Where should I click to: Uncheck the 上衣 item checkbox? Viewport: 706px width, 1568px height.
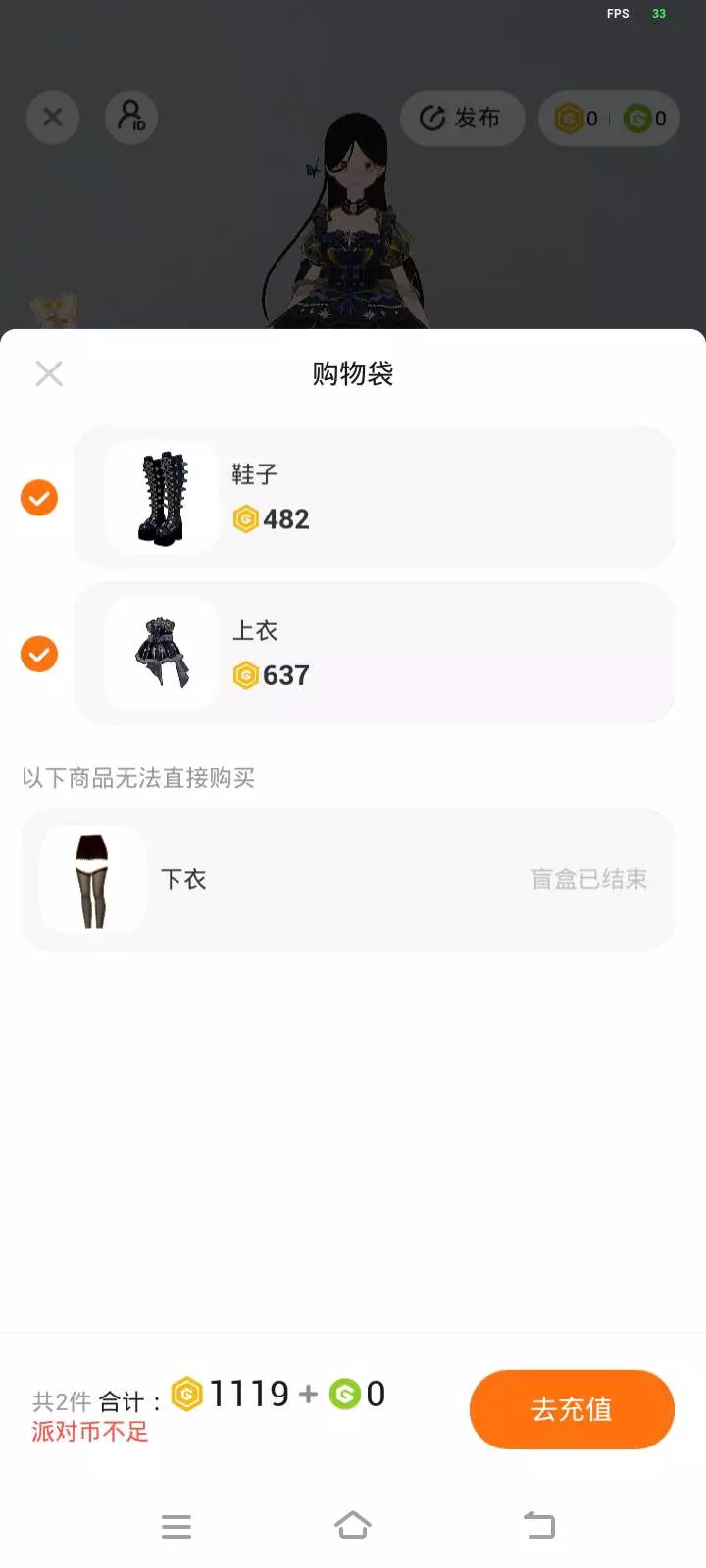point(39,654)
